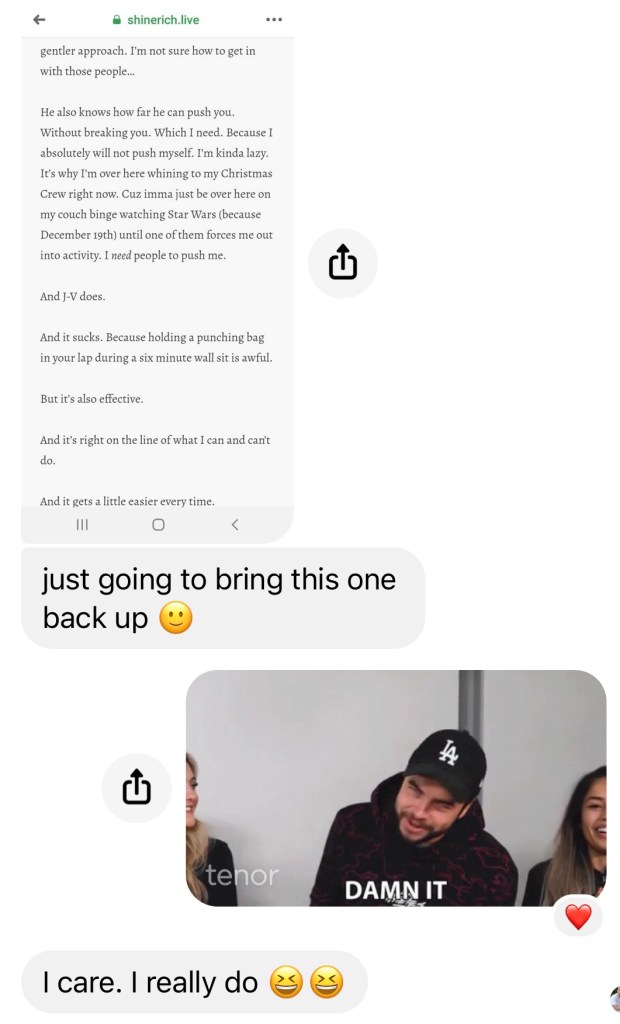Share the shinerich.live screenshot attachment
This screenshot has width=620, height=1024.
342,263
